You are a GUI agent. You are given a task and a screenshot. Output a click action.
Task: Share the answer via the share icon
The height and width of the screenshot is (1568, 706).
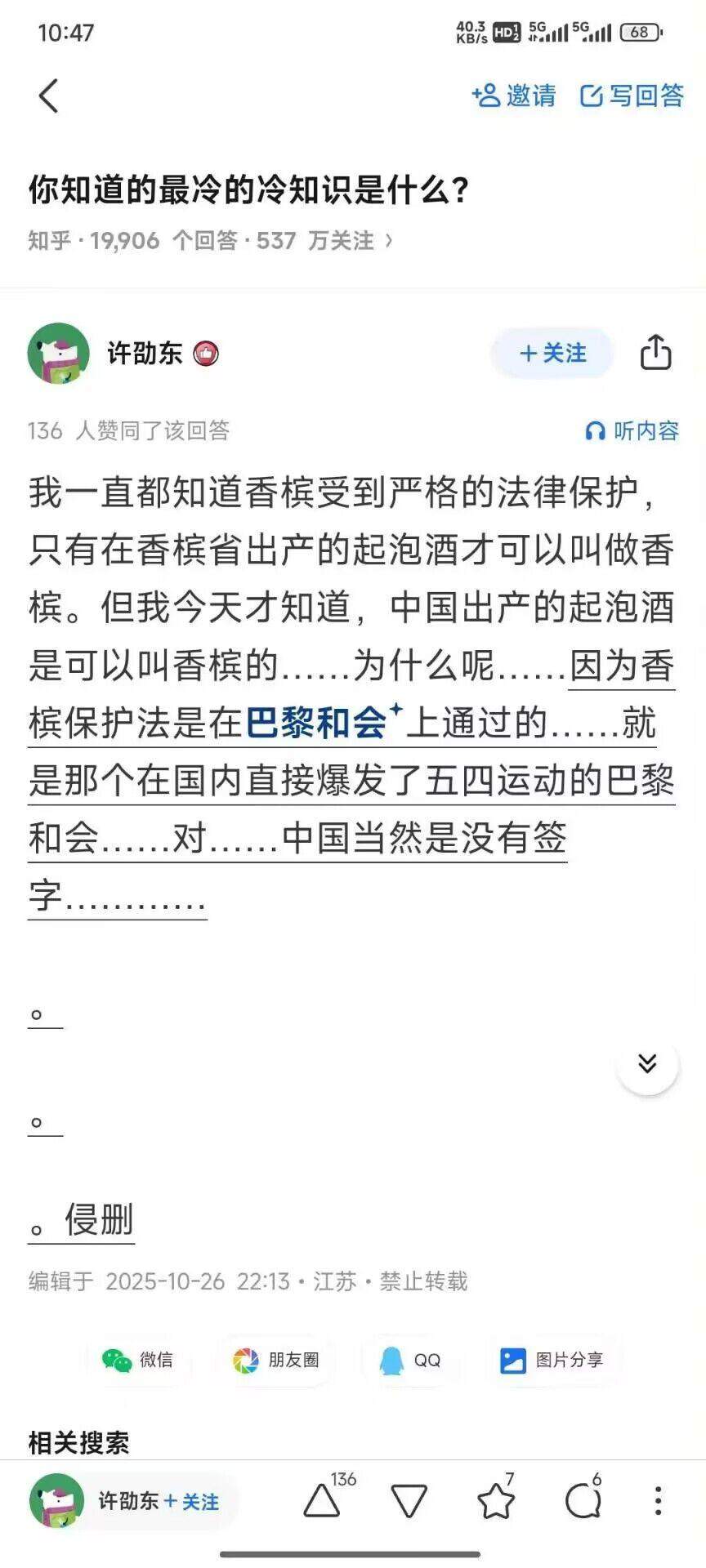(x=655, y=353)
